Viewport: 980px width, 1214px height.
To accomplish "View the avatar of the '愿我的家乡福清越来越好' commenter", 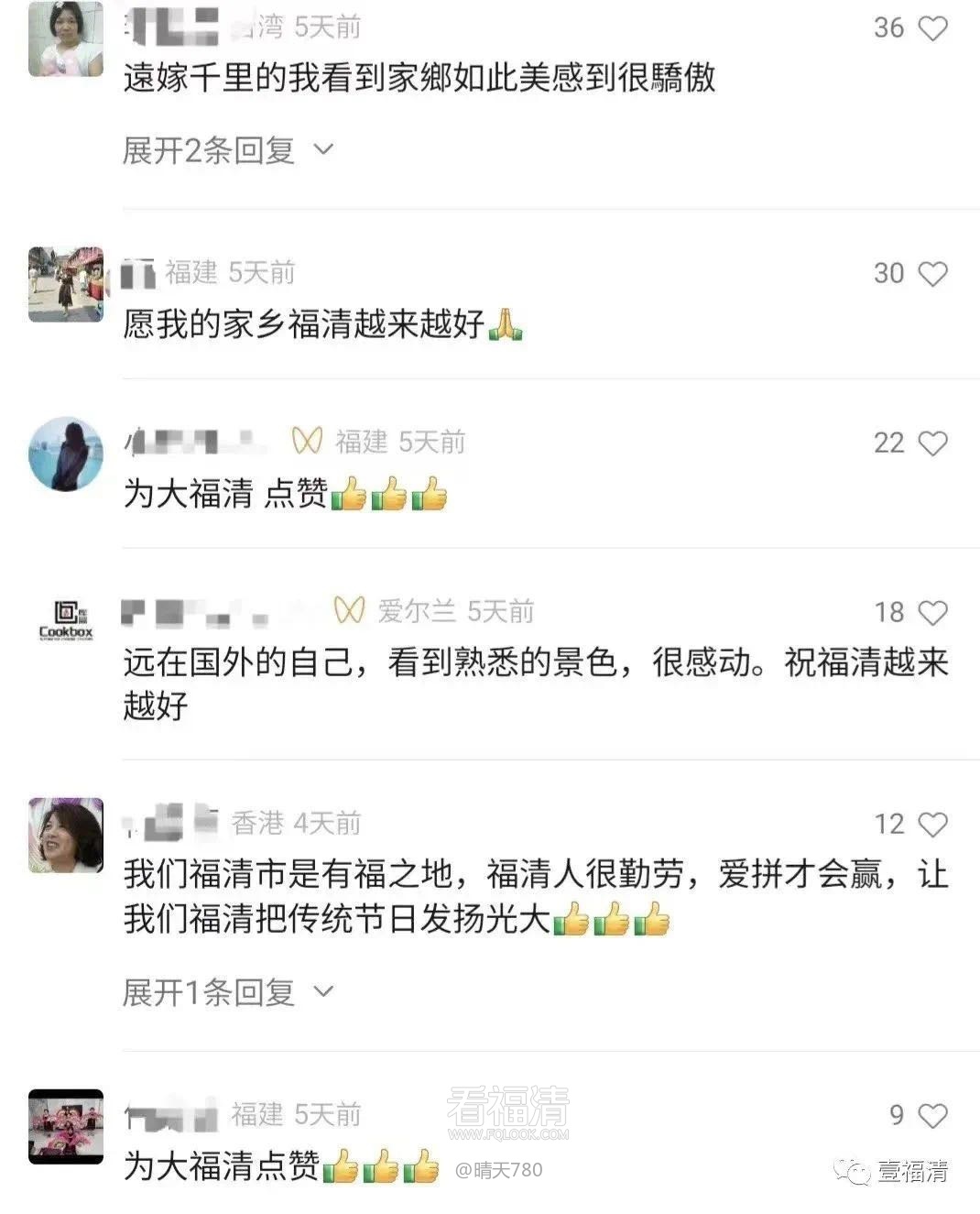I will tap(66, 284).
